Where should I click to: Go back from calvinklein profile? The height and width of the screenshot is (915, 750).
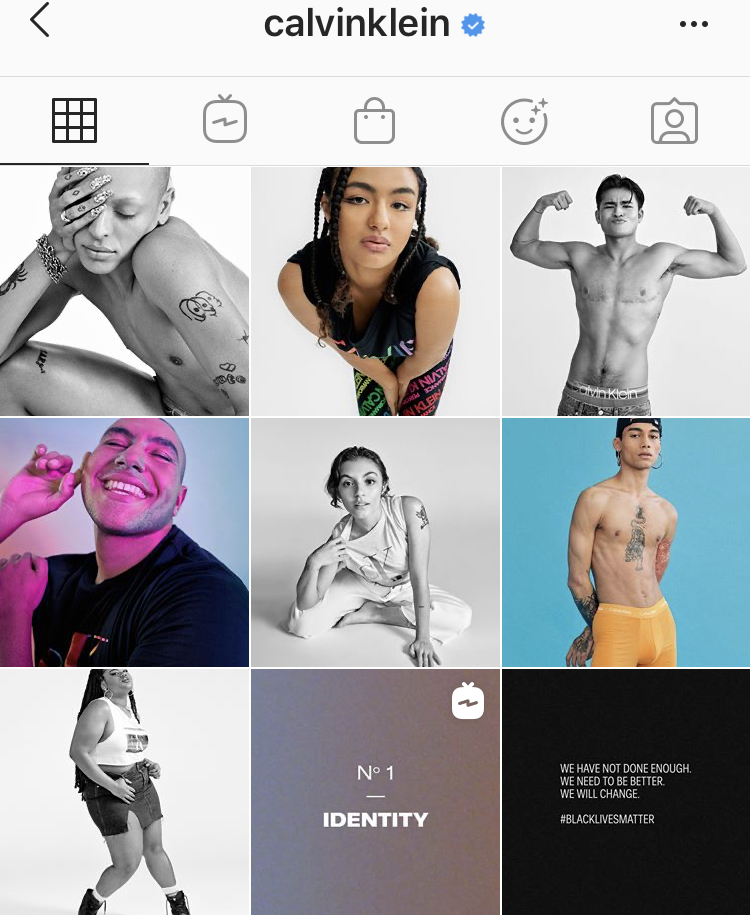tap(40, 22)
